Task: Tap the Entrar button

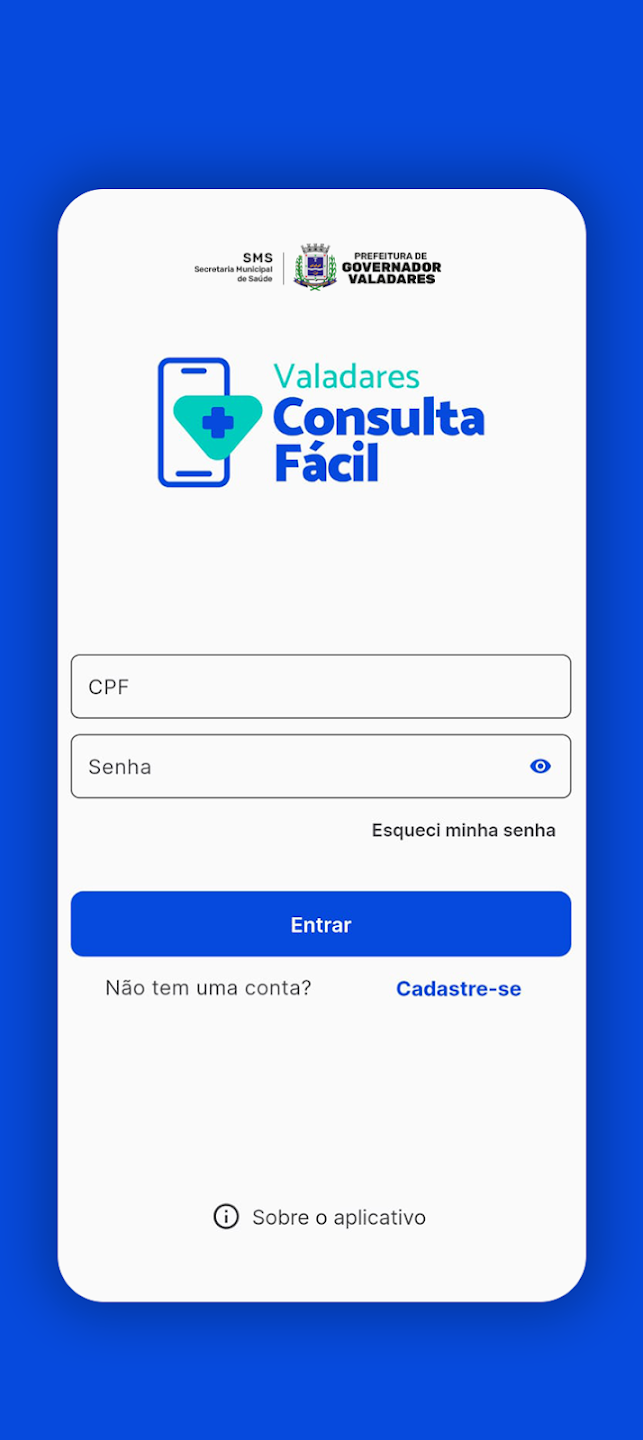Action: point(320,925)
